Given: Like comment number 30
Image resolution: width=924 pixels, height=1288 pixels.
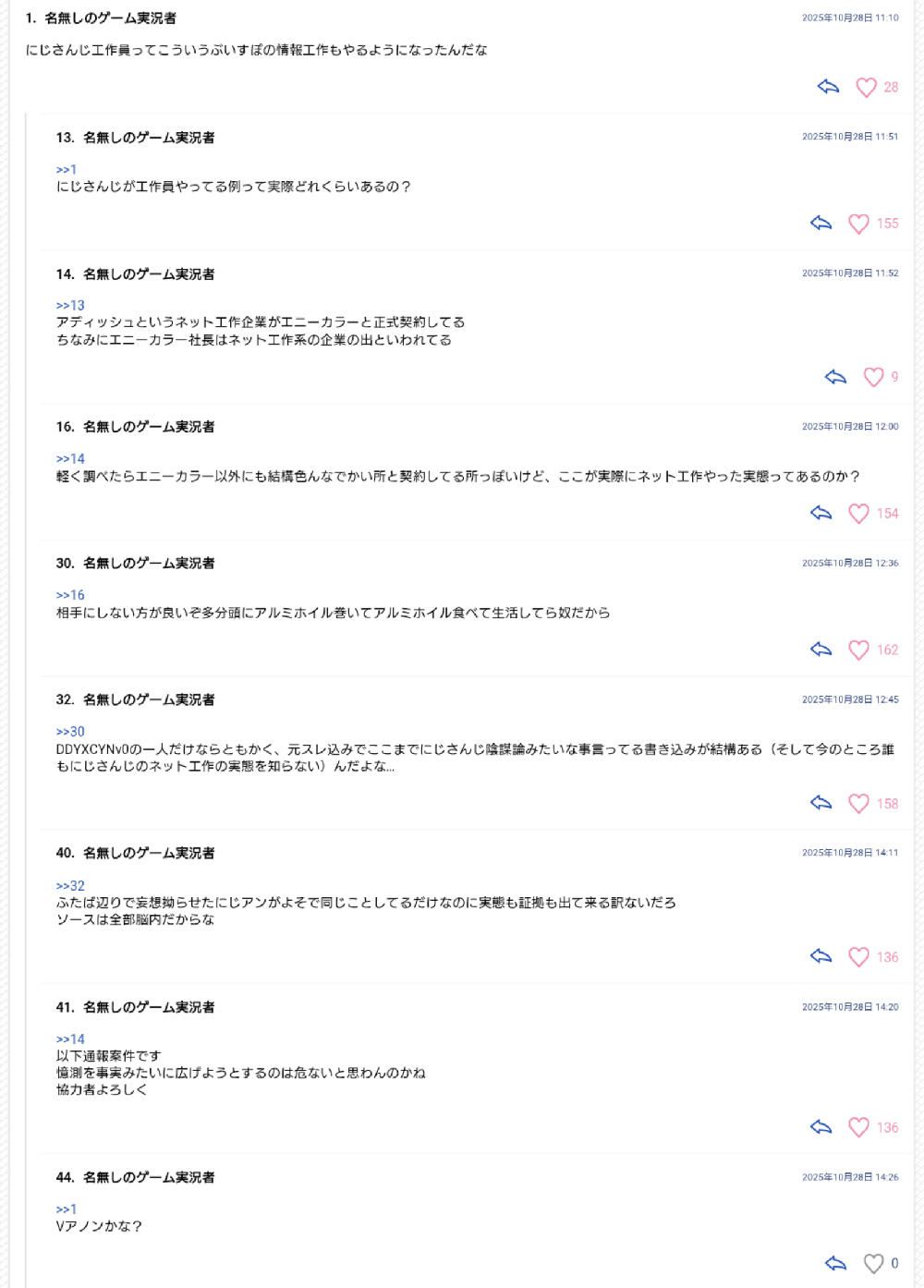Looking at the screenshot, I should [x=858, y=650].
